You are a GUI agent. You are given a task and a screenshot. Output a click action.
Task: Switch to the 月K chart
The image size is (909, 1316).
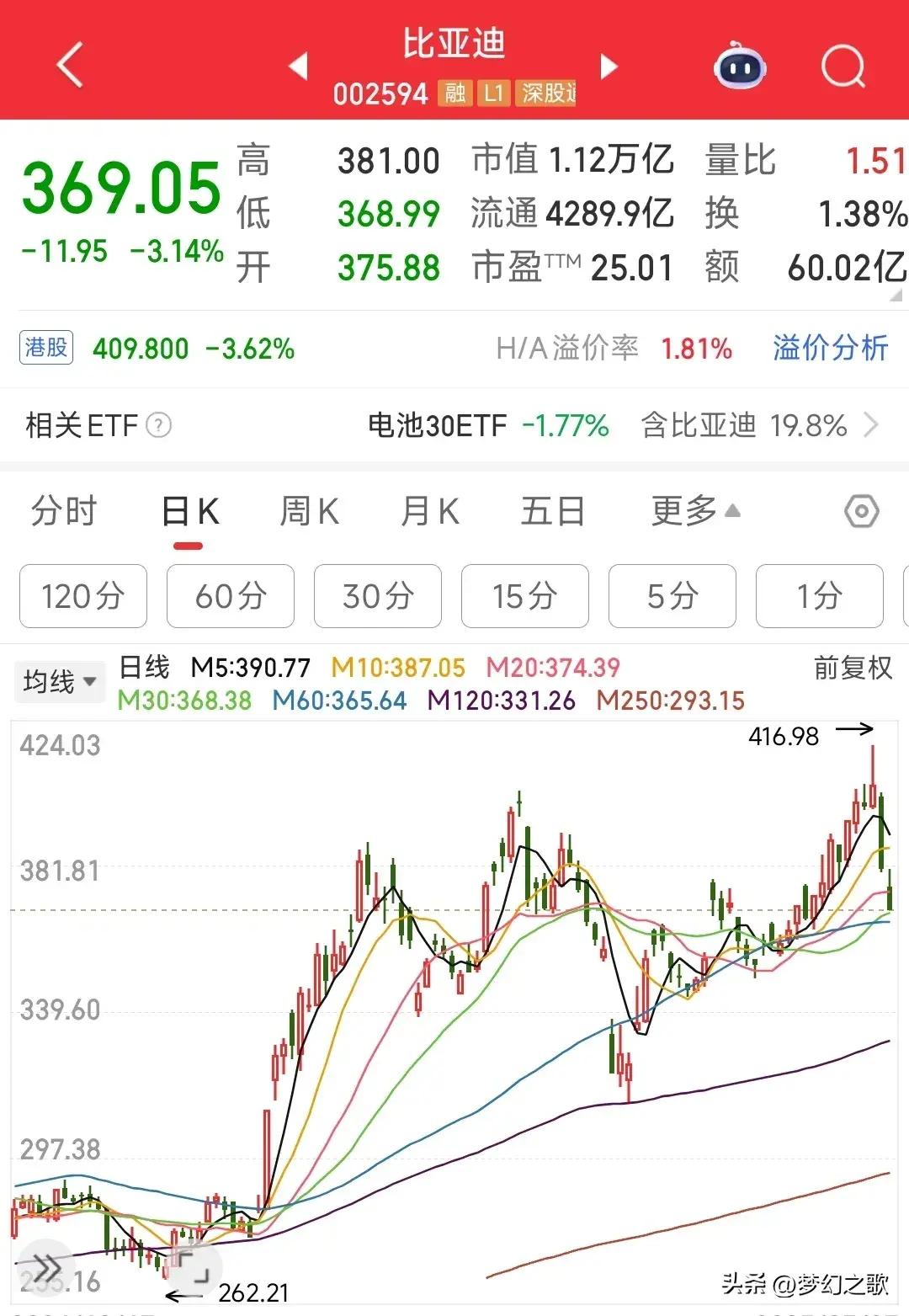click(x=430, y=511)
